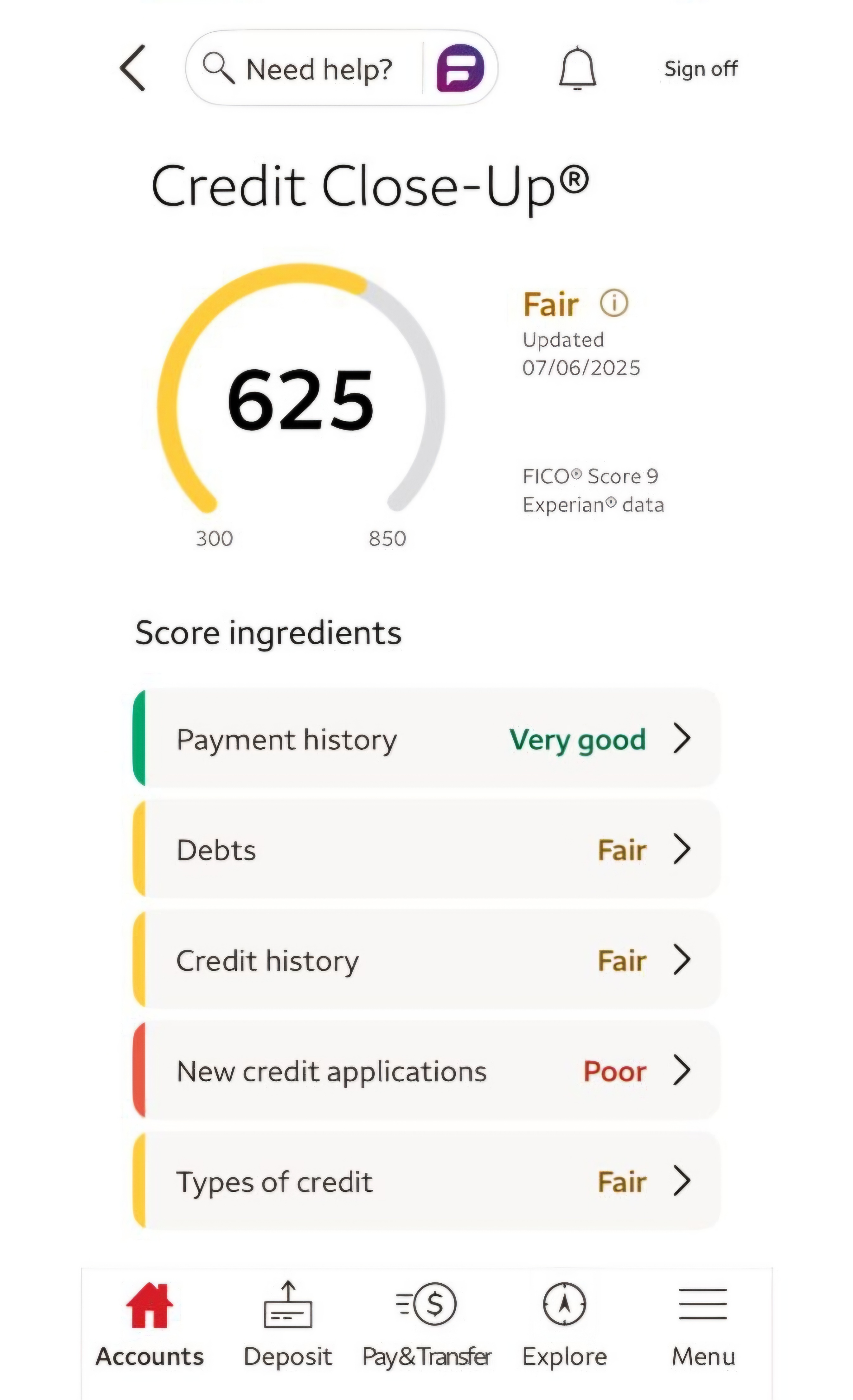Open the Menu tab
853x1400 pixels.
(x=703, y=1324)
